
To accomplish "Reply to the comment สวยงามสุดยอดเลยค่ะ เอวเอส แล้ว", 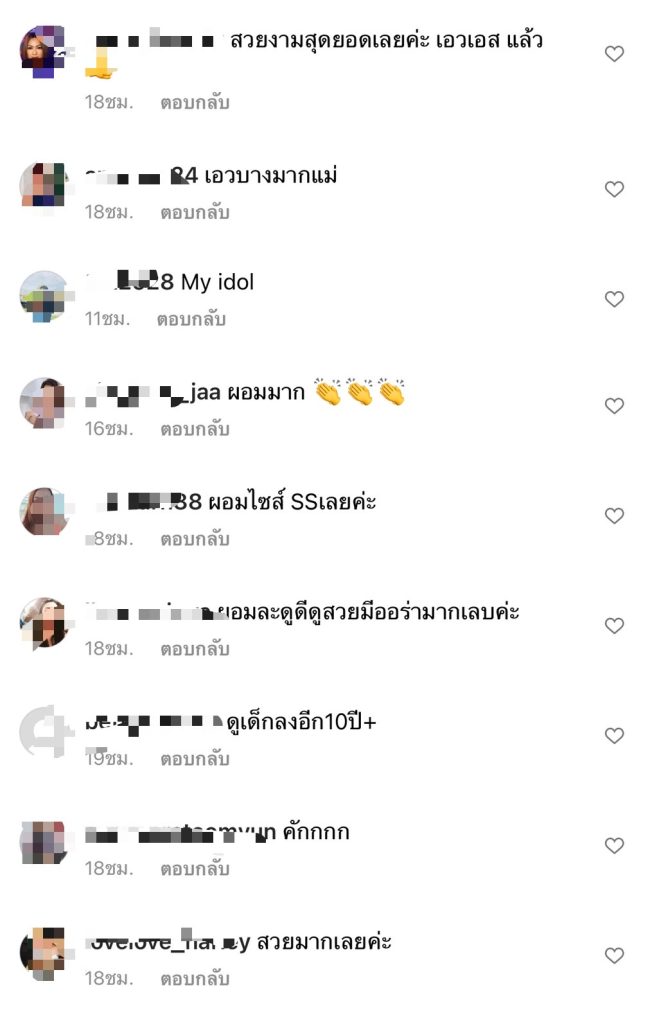I will pyautogui.click(x=195, y=102).
